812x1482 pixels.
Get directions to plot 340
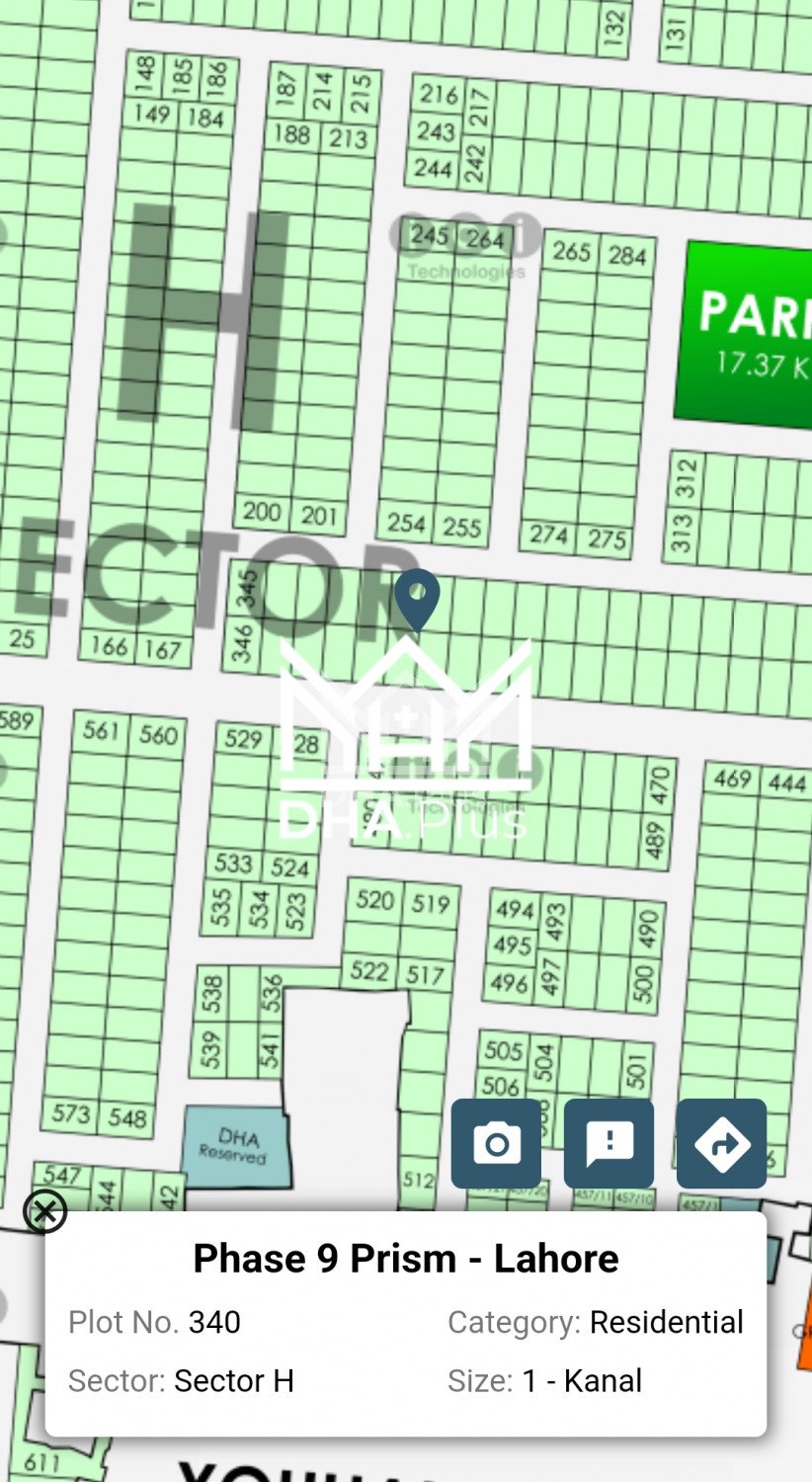tap(721, 1143)
